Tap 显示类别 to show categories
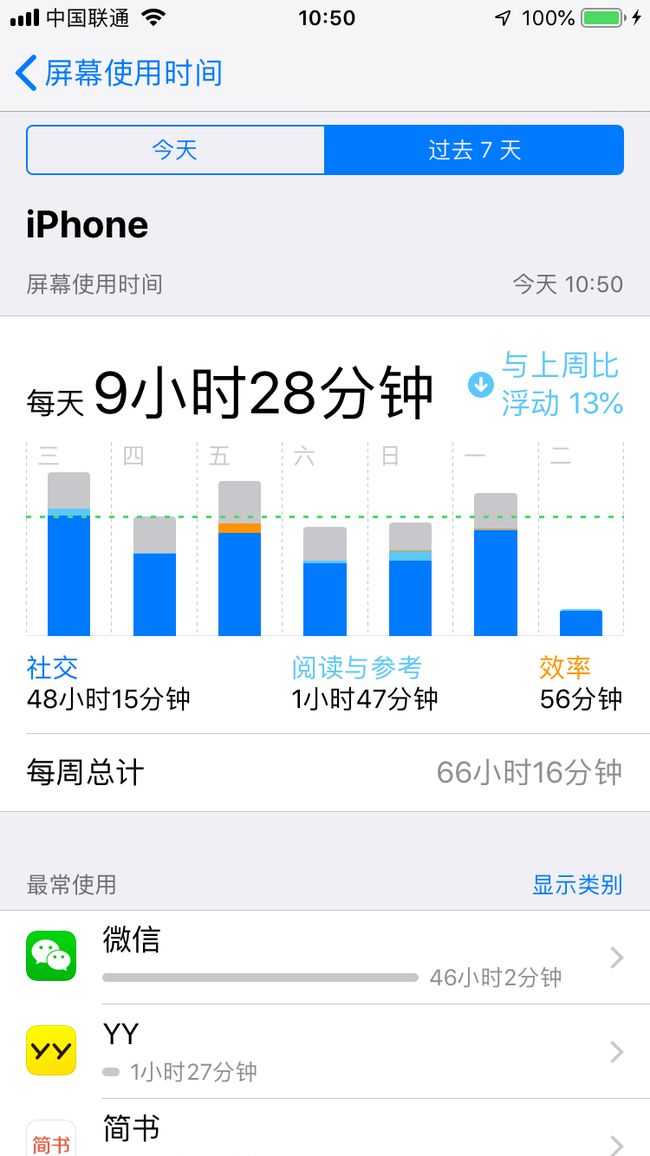 pos(577,884)
